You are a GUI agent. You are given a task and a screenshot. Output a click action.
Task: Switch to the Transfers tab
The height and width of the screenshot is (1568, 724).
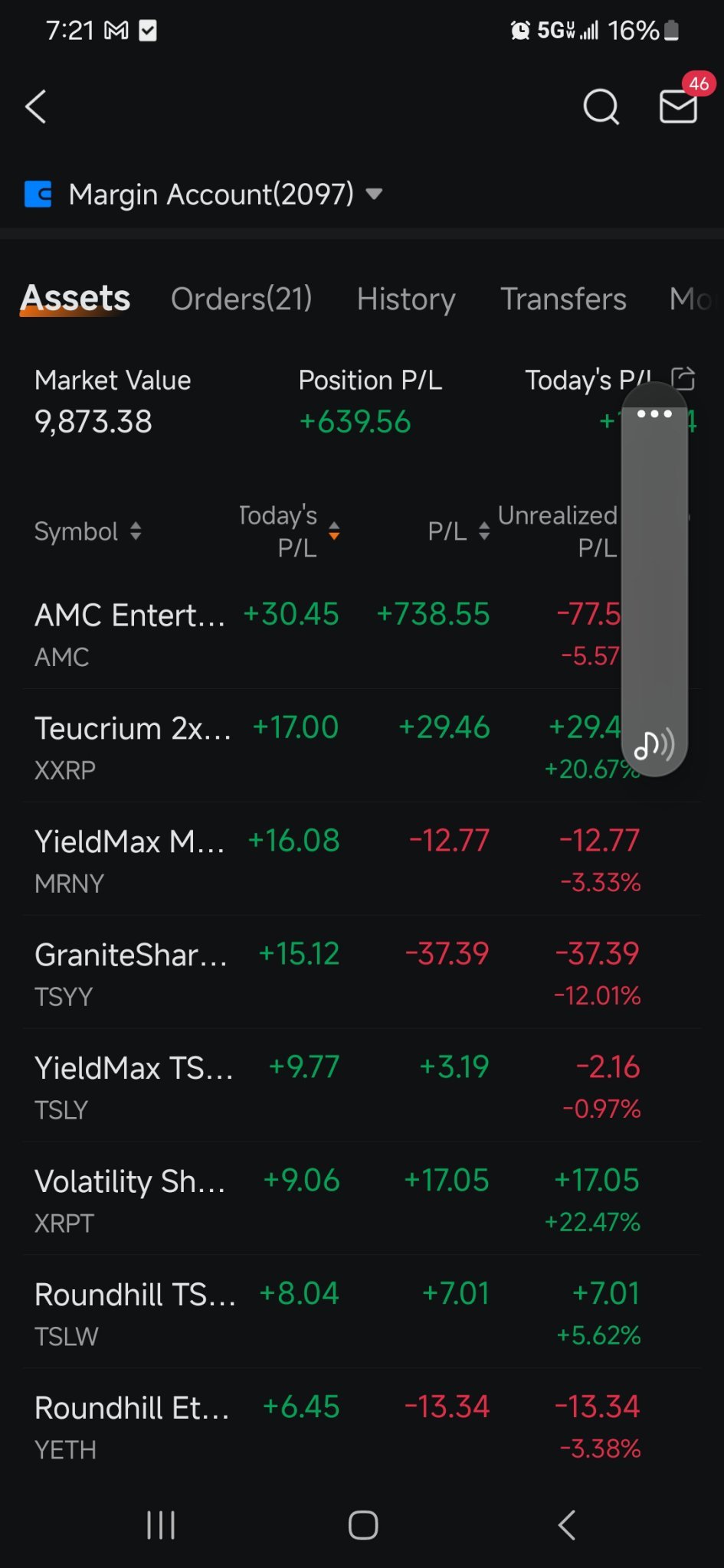pos(563,299)
